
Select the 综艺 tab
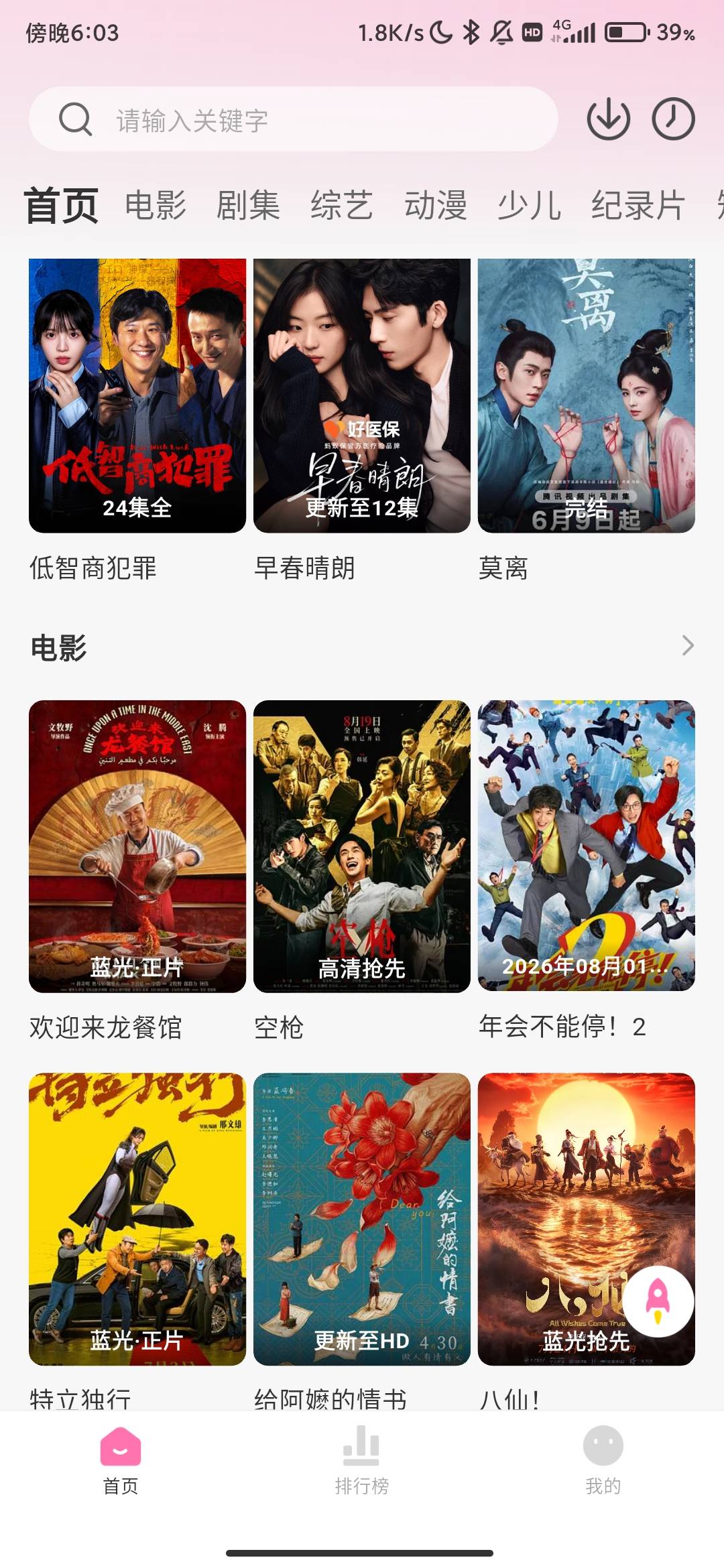(x=342, y=205)
